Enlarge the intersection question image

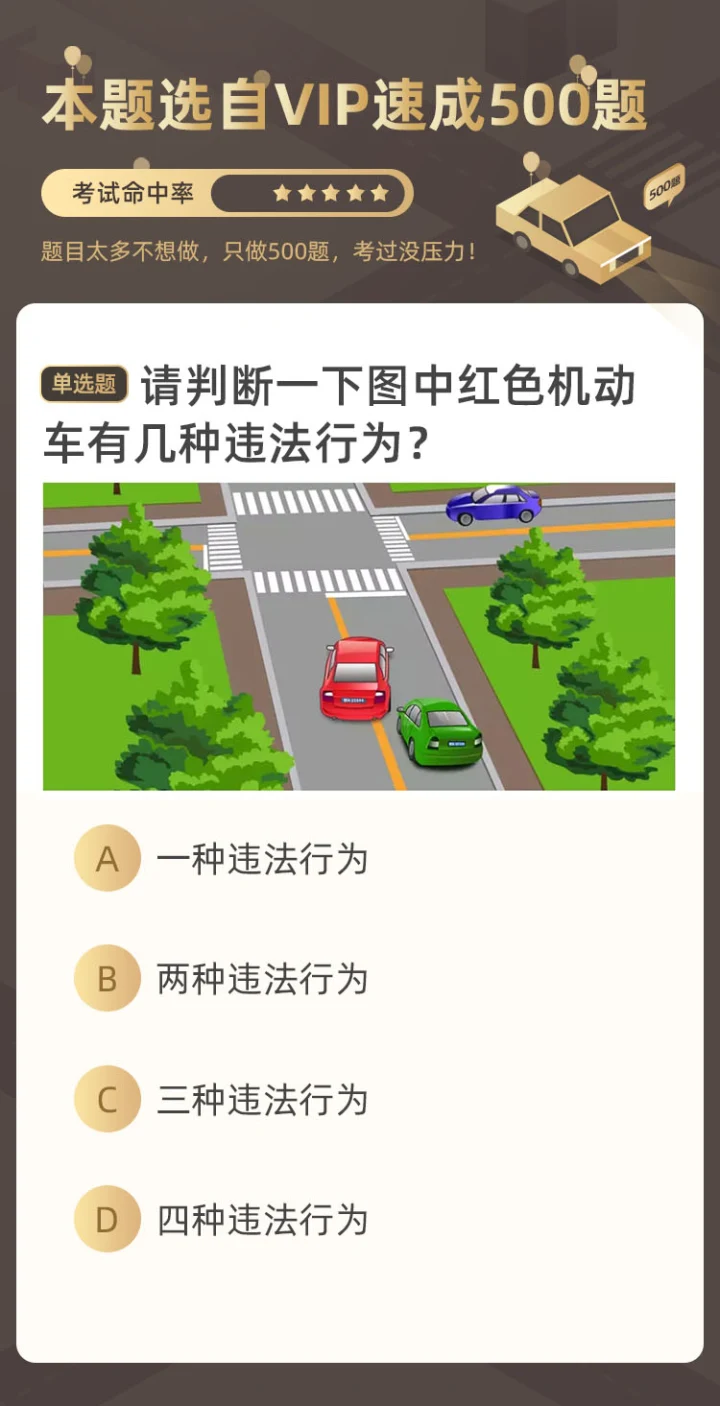pos(359,636)
